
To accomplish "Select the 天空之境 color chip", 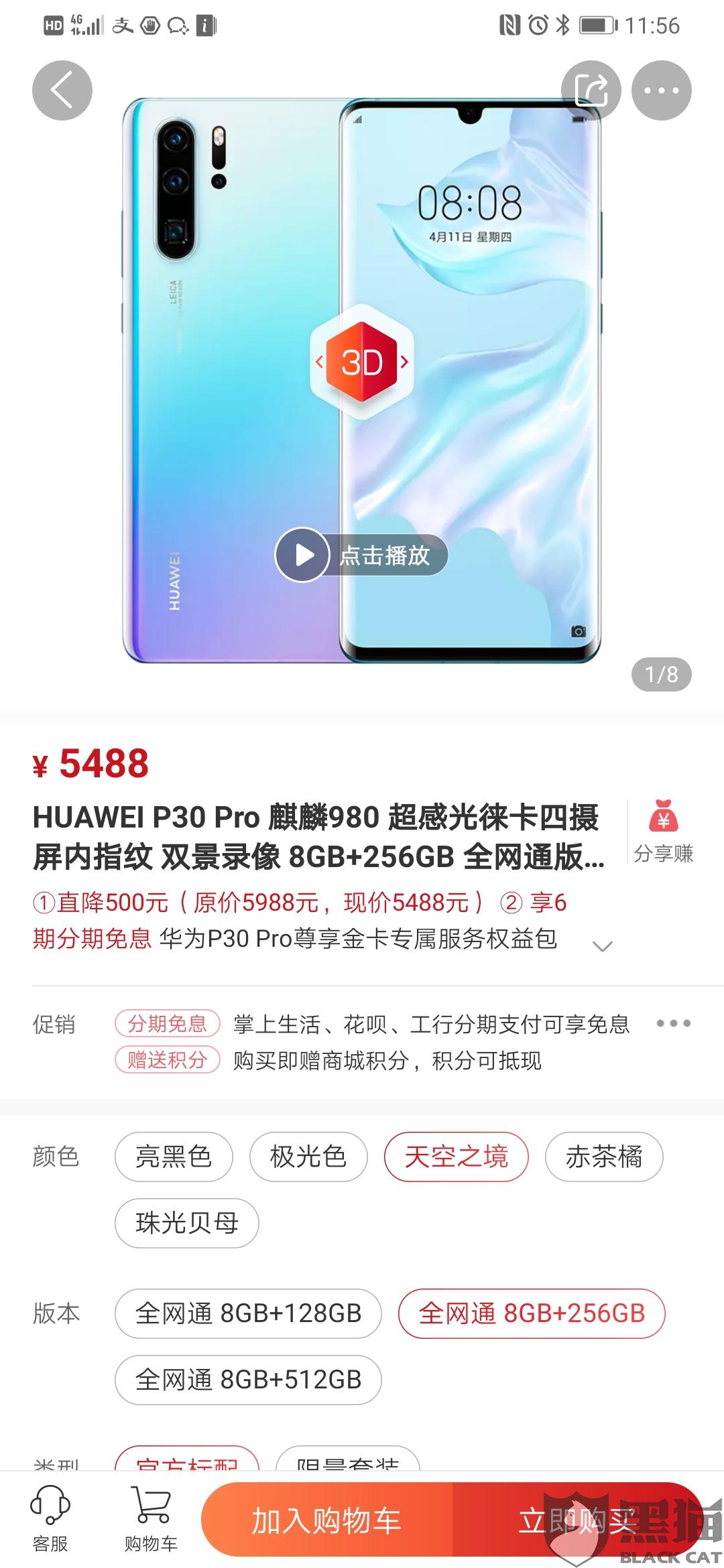I will pyautogui.click(x=456, y=1157).
